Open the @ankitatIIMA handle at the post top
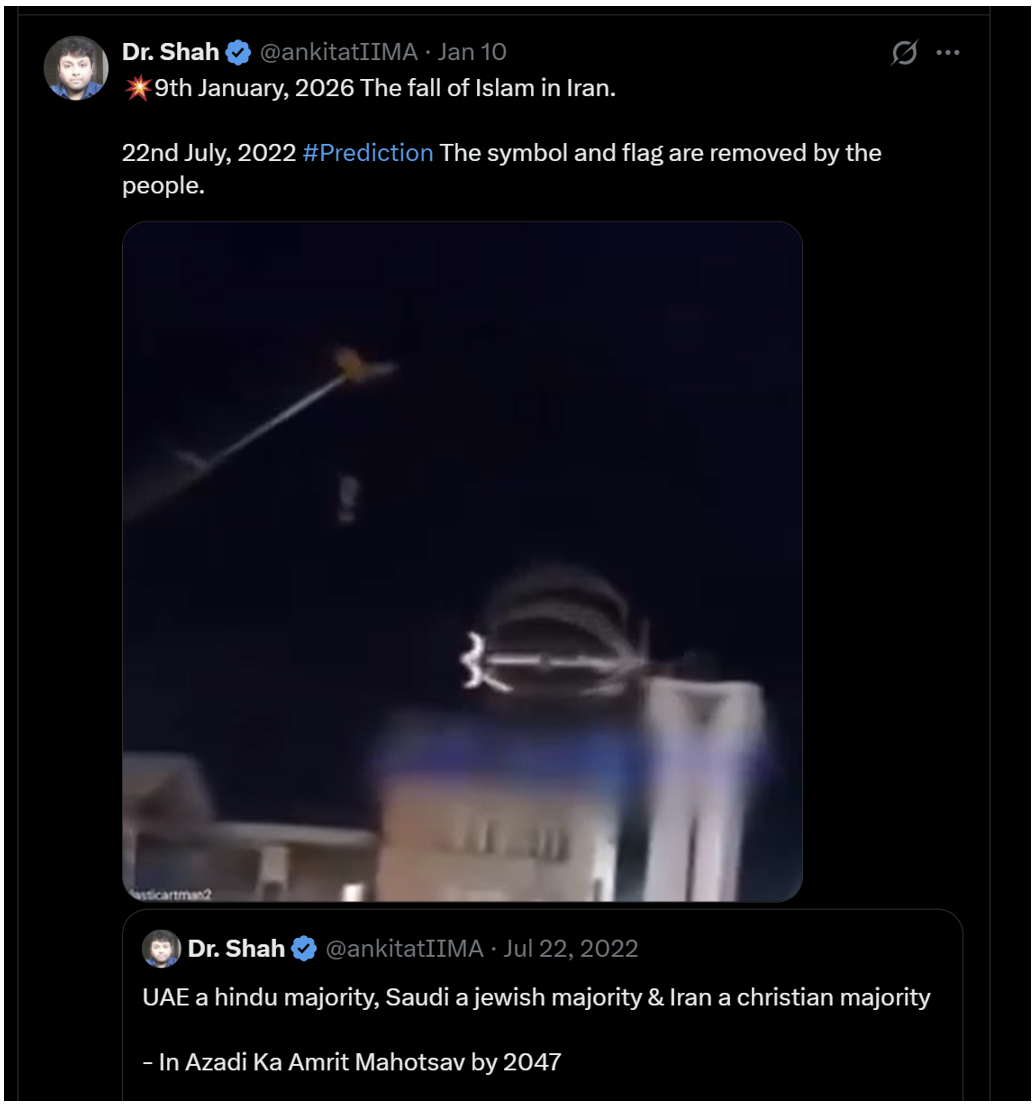Viewport: 1033px width, 1105px height. pos(339,52)
